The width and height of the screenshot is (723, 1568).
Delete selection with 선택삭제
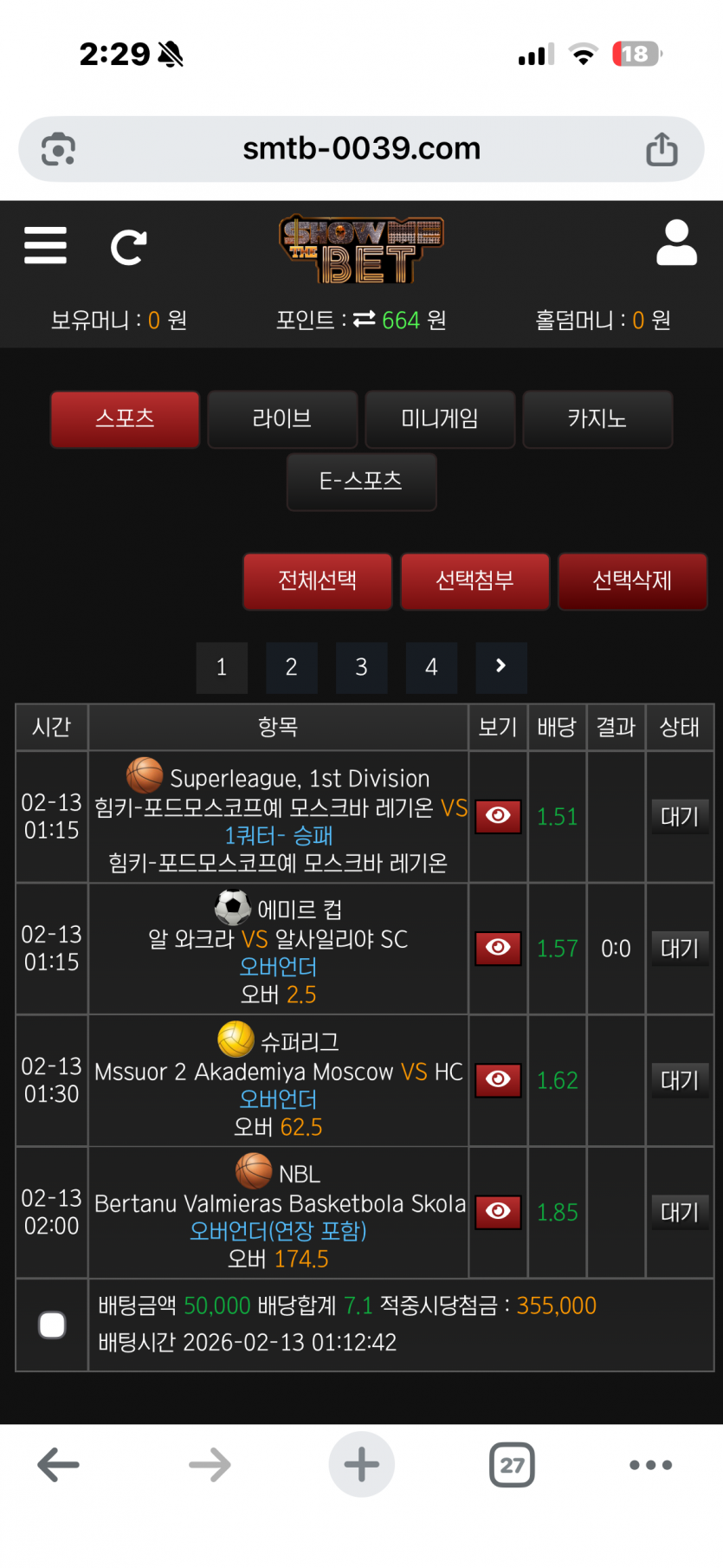point(632,581)
